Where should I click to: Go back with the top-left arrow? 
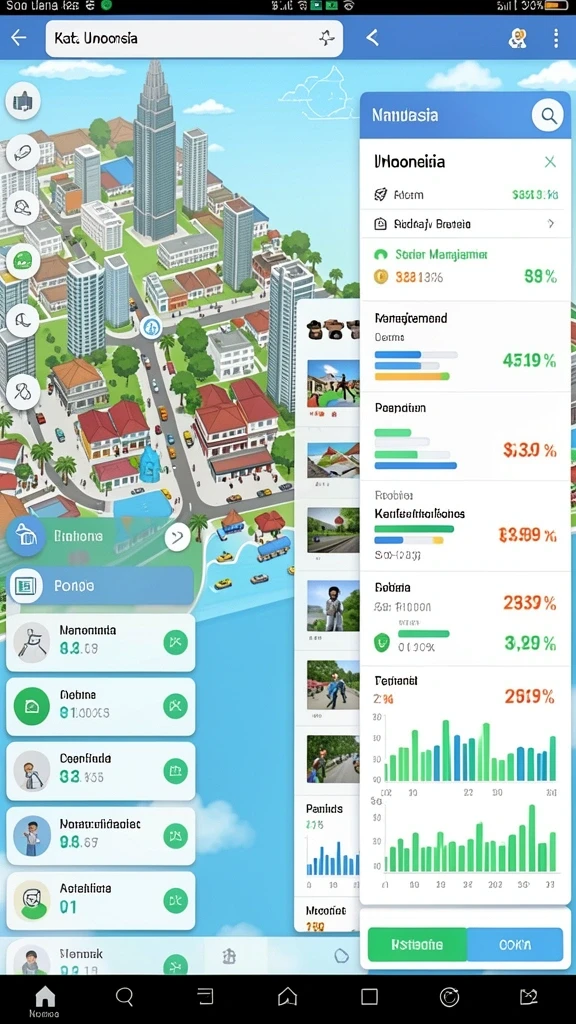coord(19,38)
